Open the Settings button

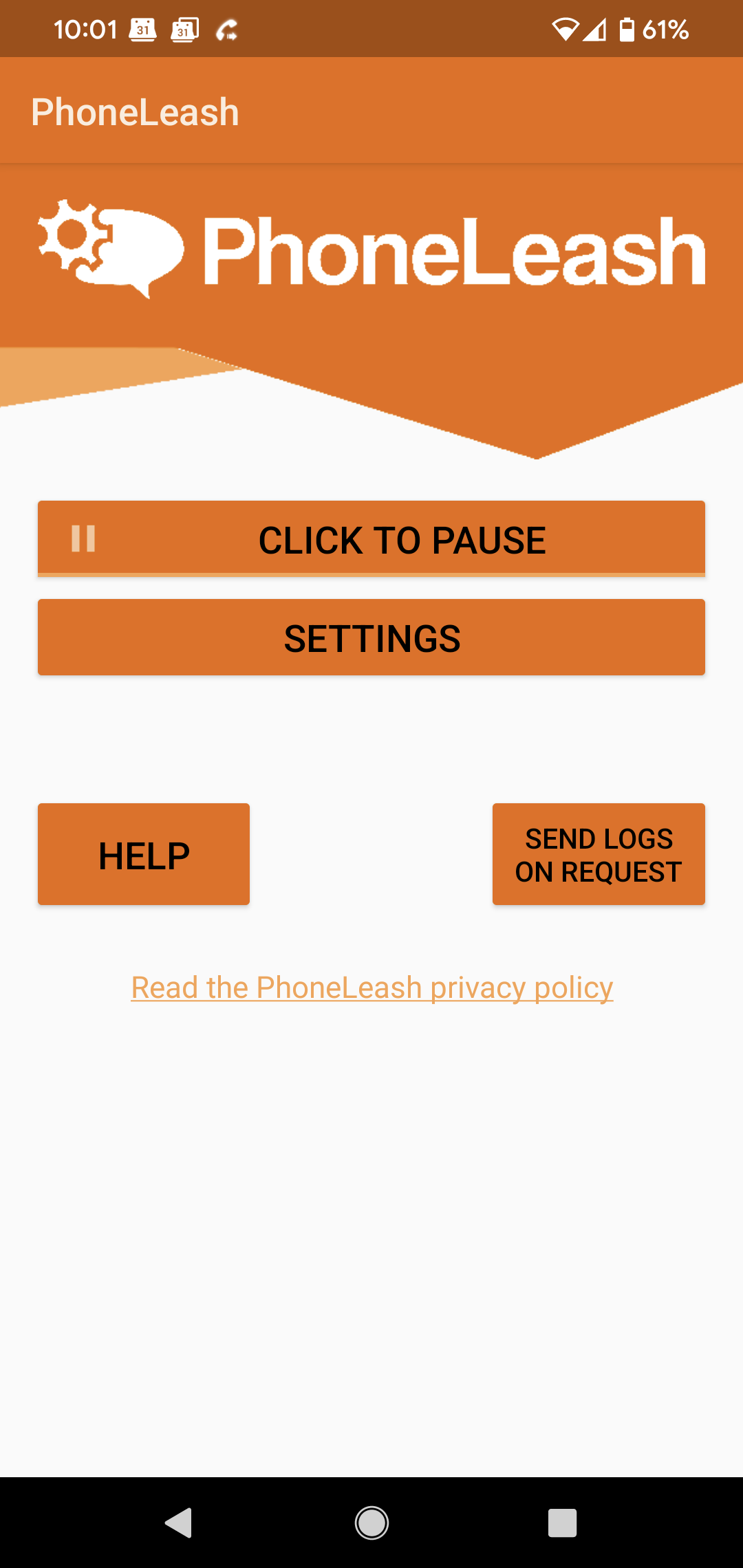click(x=371, y=638)
